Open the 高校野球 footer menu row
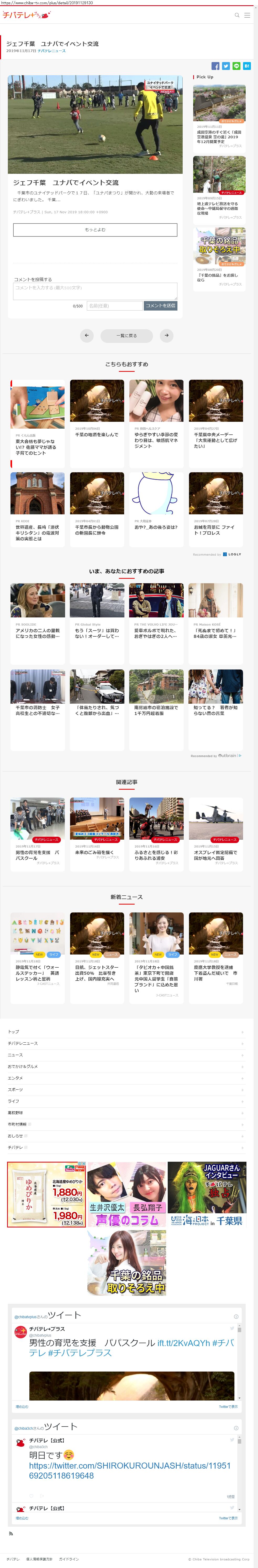The image size is (258, 1568). pos(126,1113)
